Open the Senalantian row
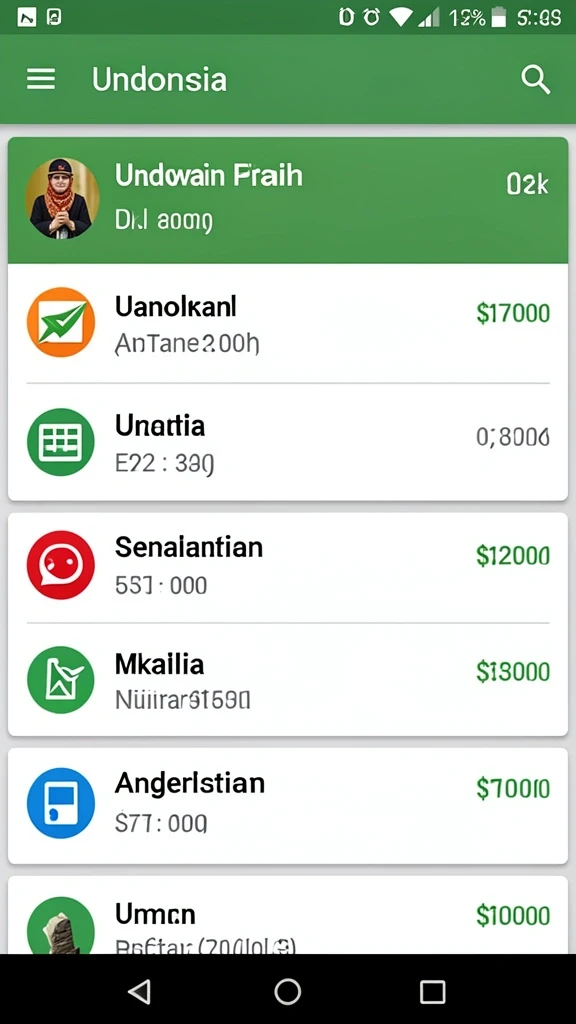 (288, 566)
